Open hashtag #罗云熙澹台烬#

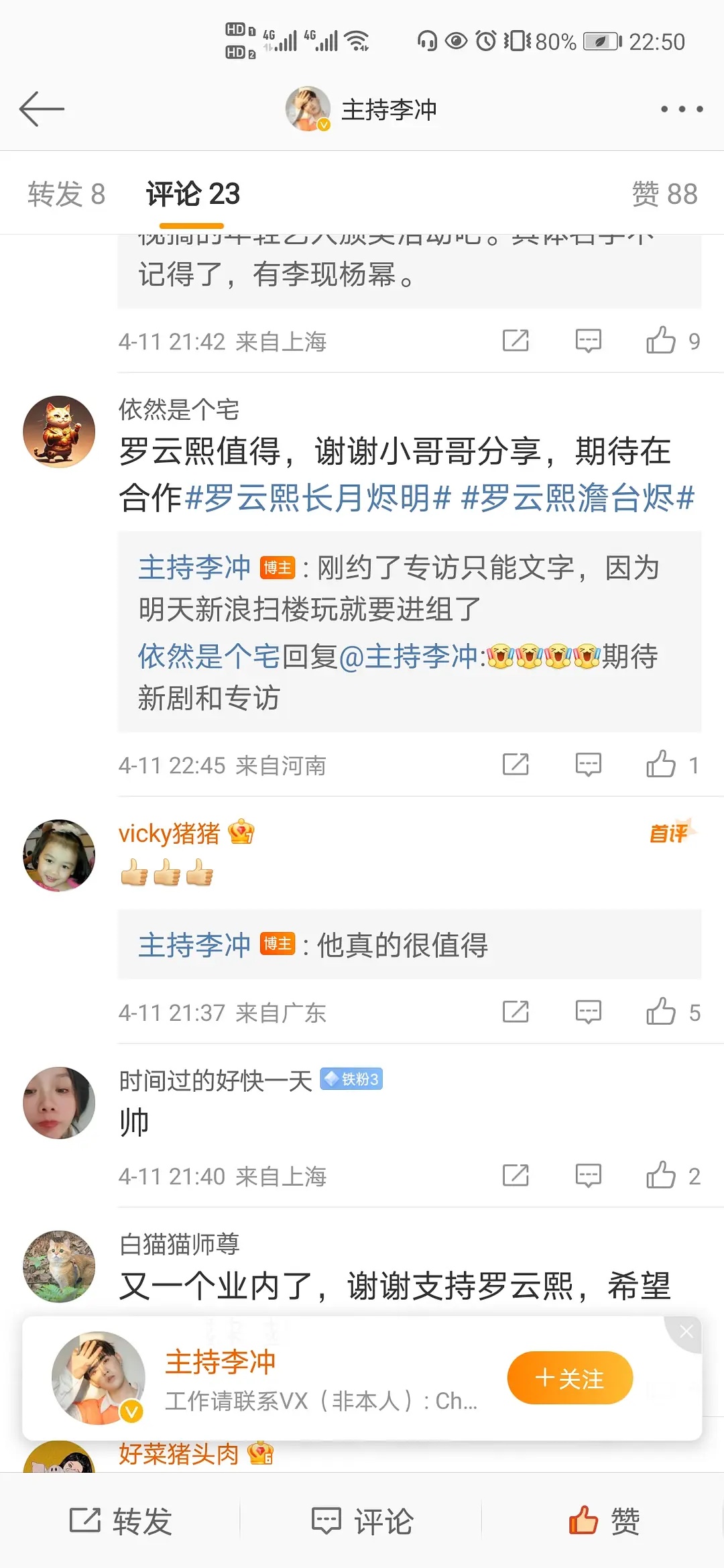click(x=578, y=498)
